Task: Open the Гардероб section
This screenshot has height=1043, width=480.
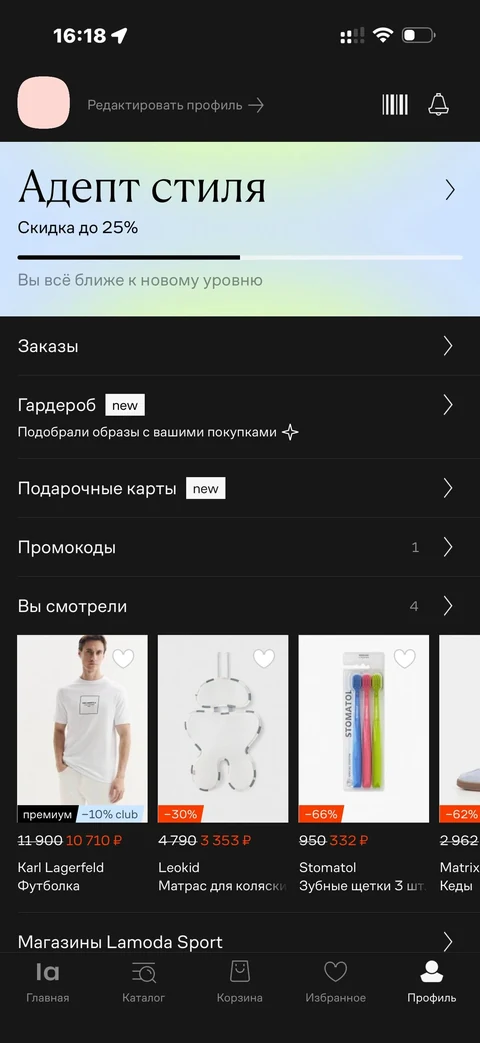Action: (240, 417)
